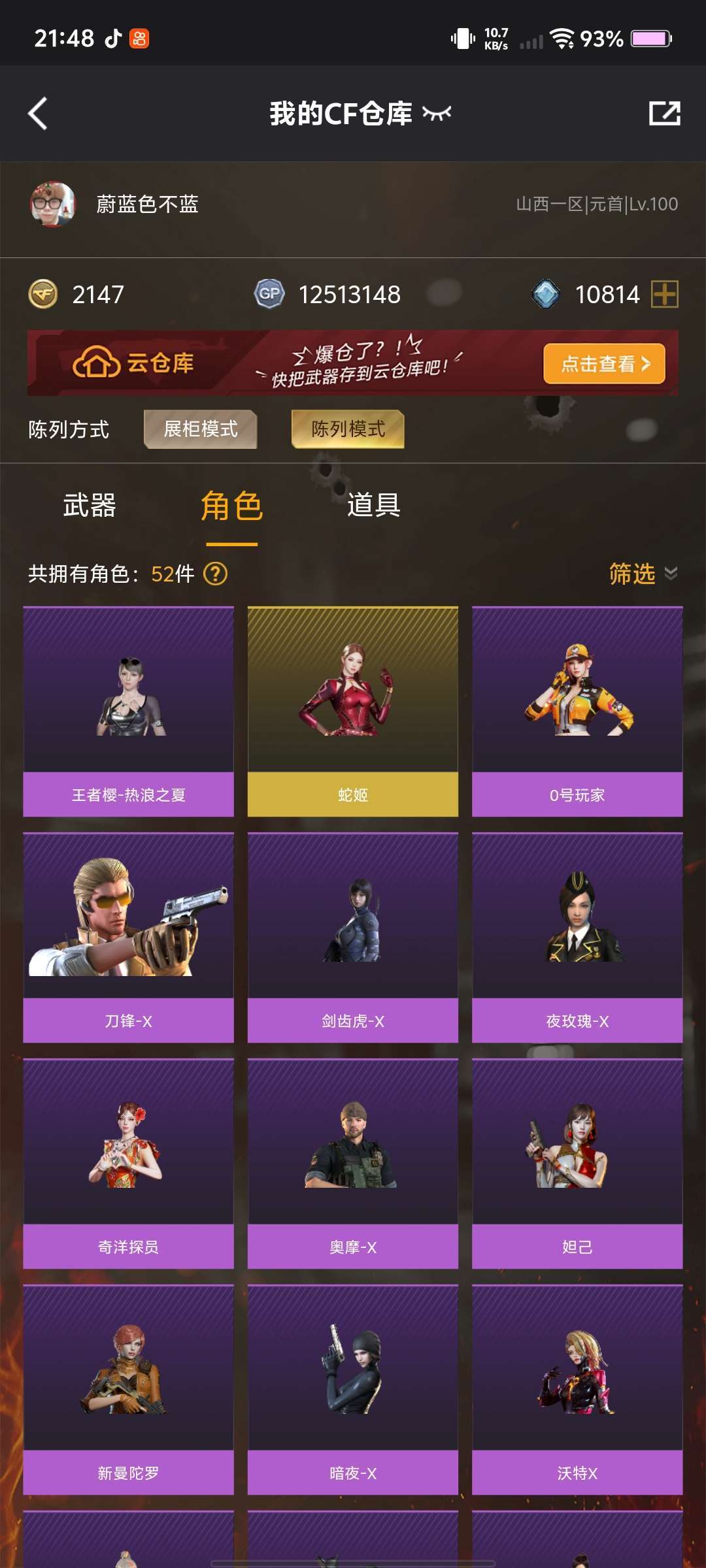Image resolution: width=706 pixels, height=1568 pixels.
Task: View the 妲己 character
Action: tap(577, 1164)
